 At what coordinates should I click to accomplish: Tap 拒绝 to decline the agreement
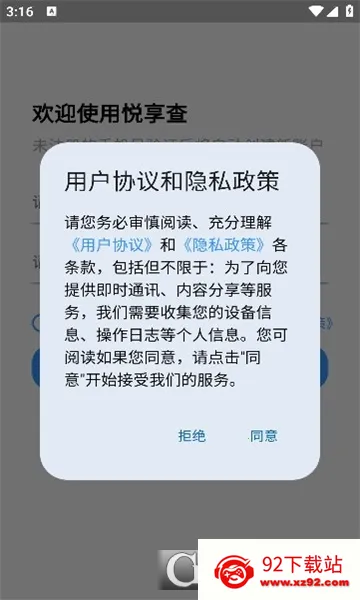(192, 435)
